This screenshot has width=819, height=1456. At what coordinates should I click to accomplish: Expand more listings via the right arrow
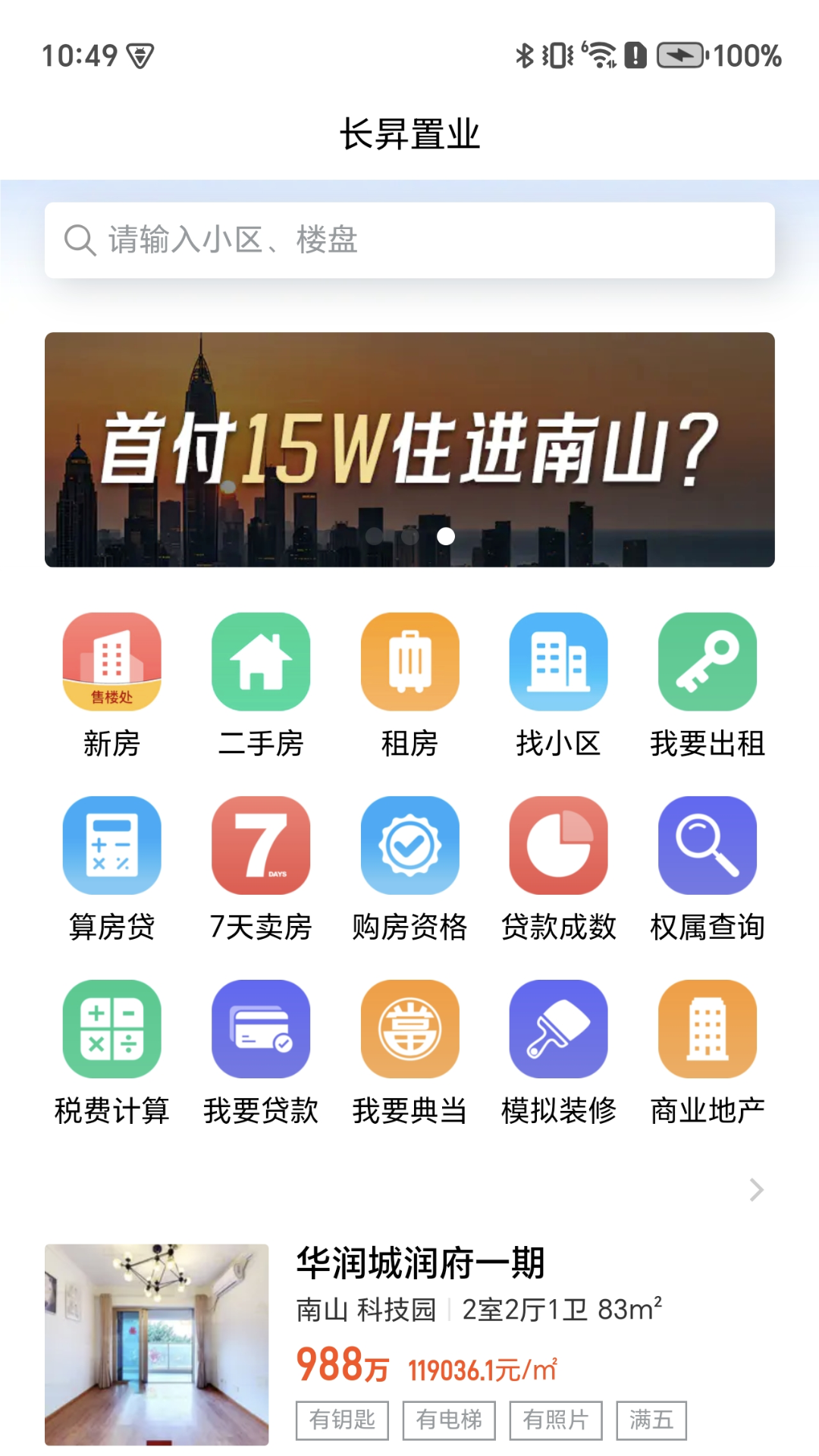[x=755, y=1191]
